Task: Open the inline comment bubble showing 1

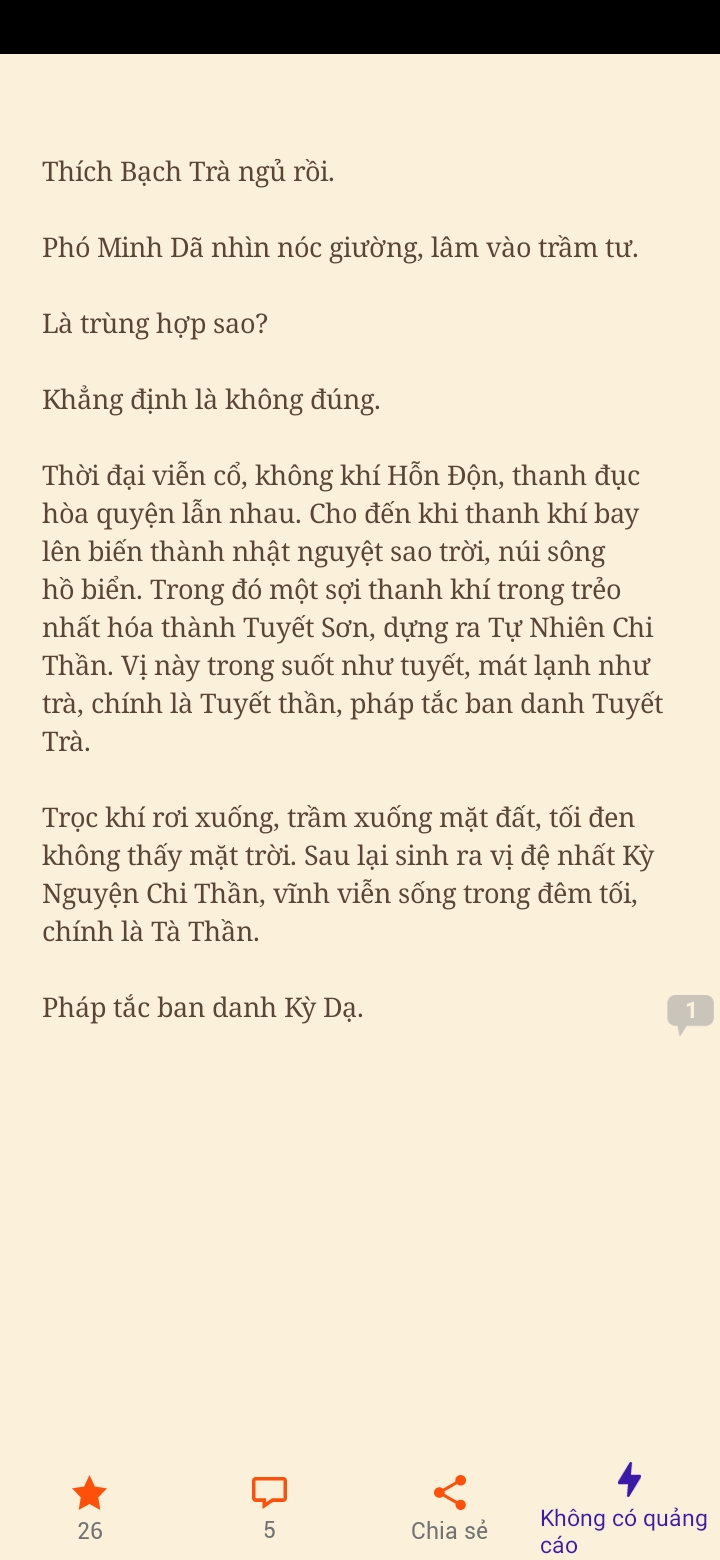Action: 690,1012
